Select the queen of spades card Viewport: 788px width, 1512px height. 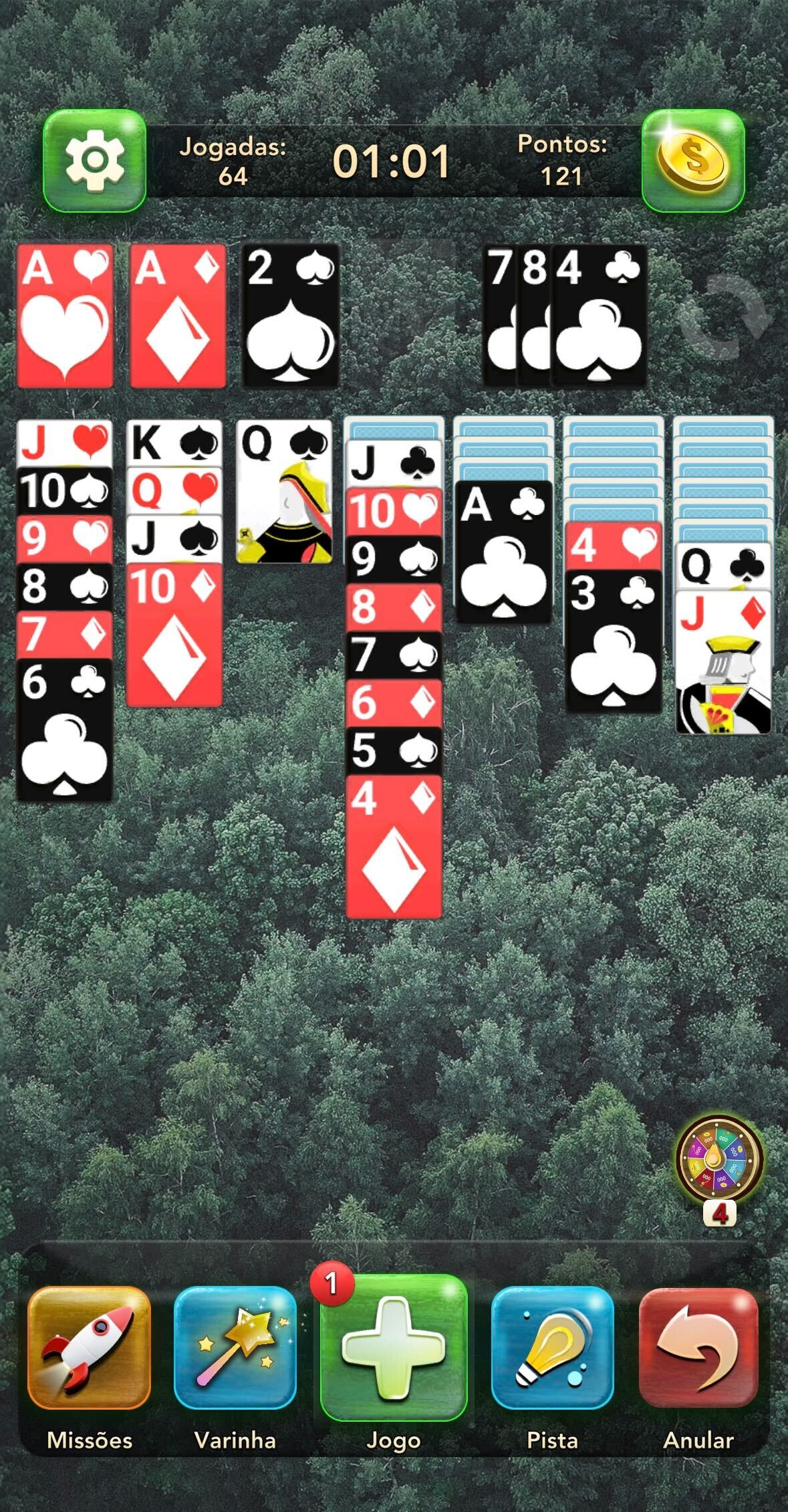(284, 492)
